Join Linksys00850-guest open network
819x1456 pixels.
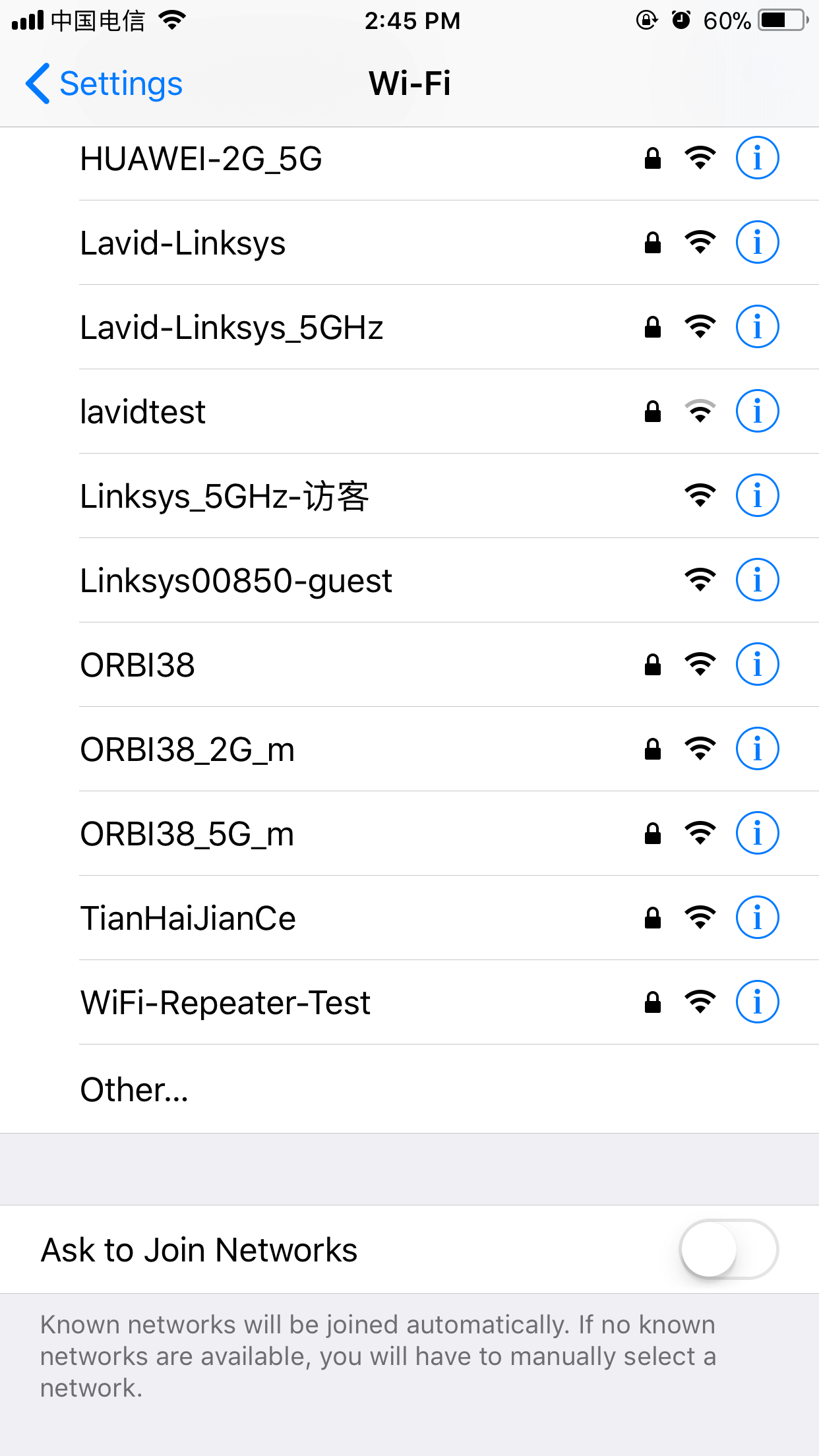409,580
